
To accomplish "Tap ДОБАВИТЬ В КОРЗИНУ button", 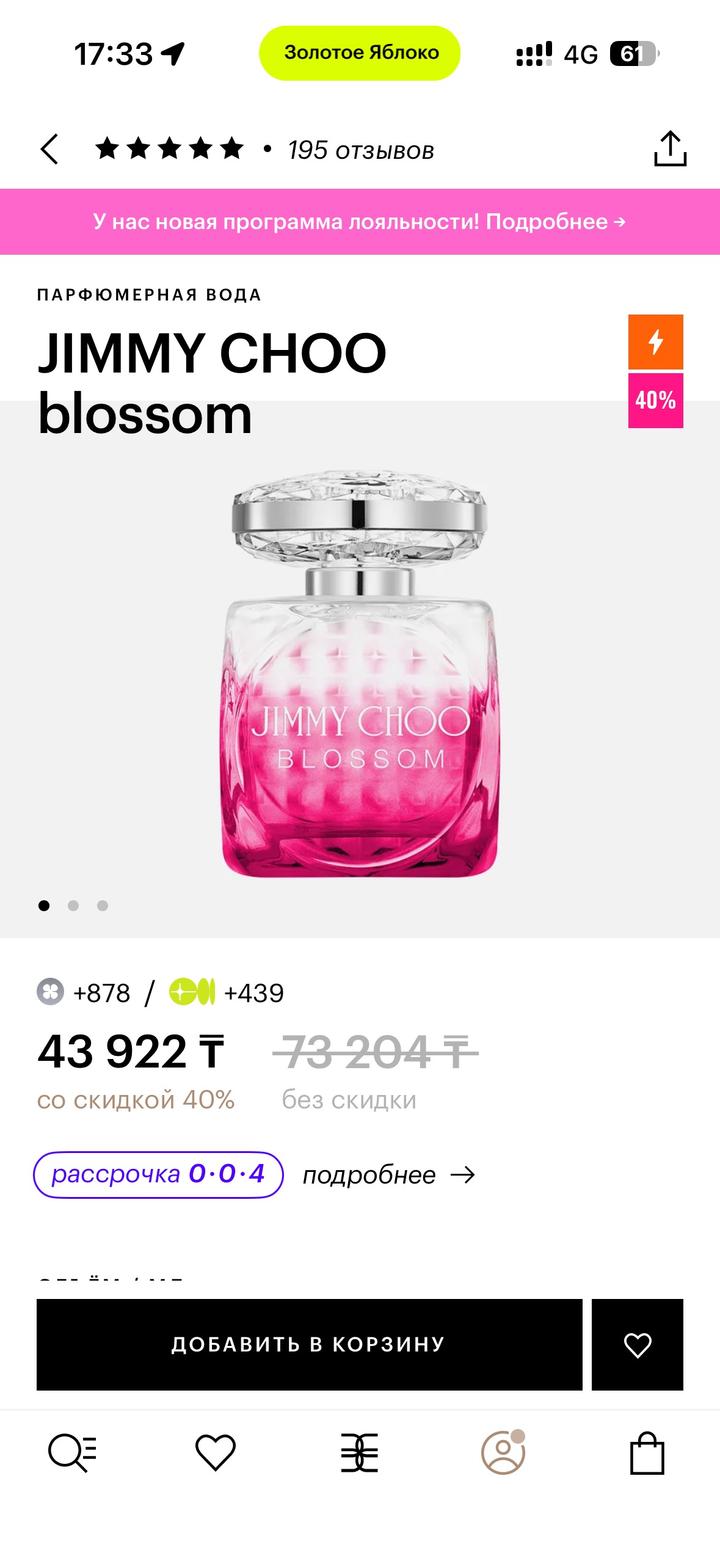I will click(x=309, y=1344).
